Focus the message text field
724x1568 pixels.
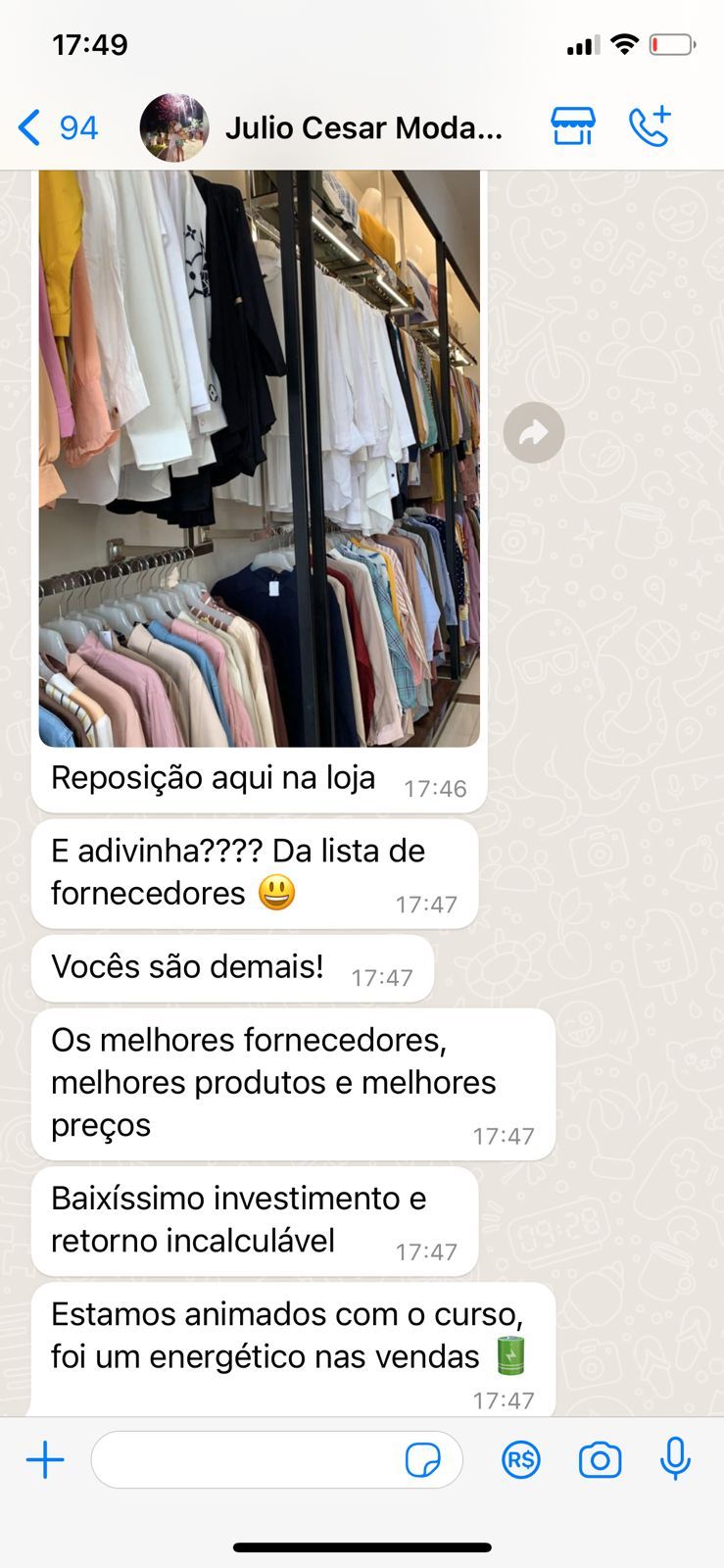[x=245, y=1460]
